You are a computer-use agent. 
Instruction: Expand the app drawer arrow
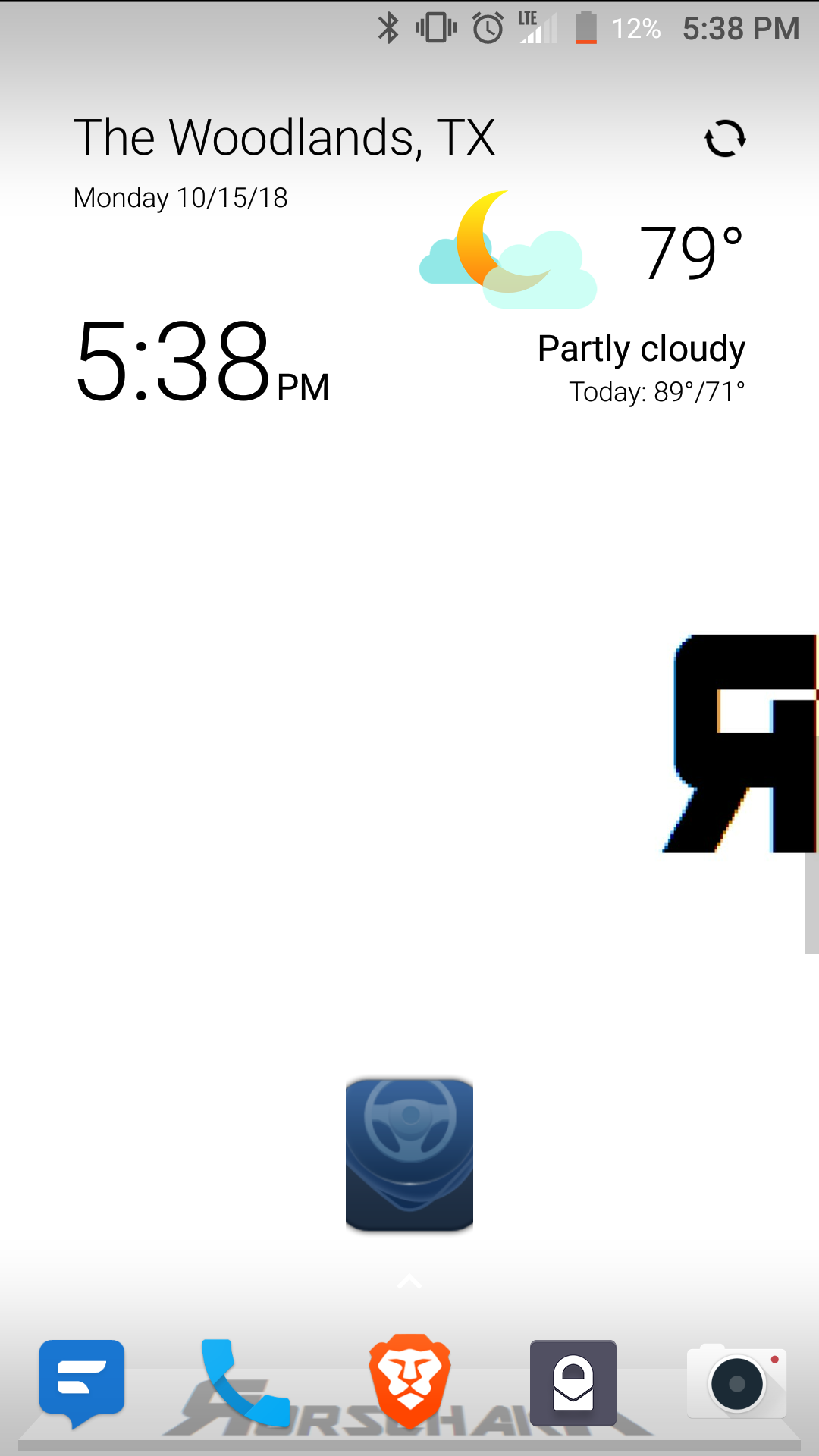coord(409,1282)
